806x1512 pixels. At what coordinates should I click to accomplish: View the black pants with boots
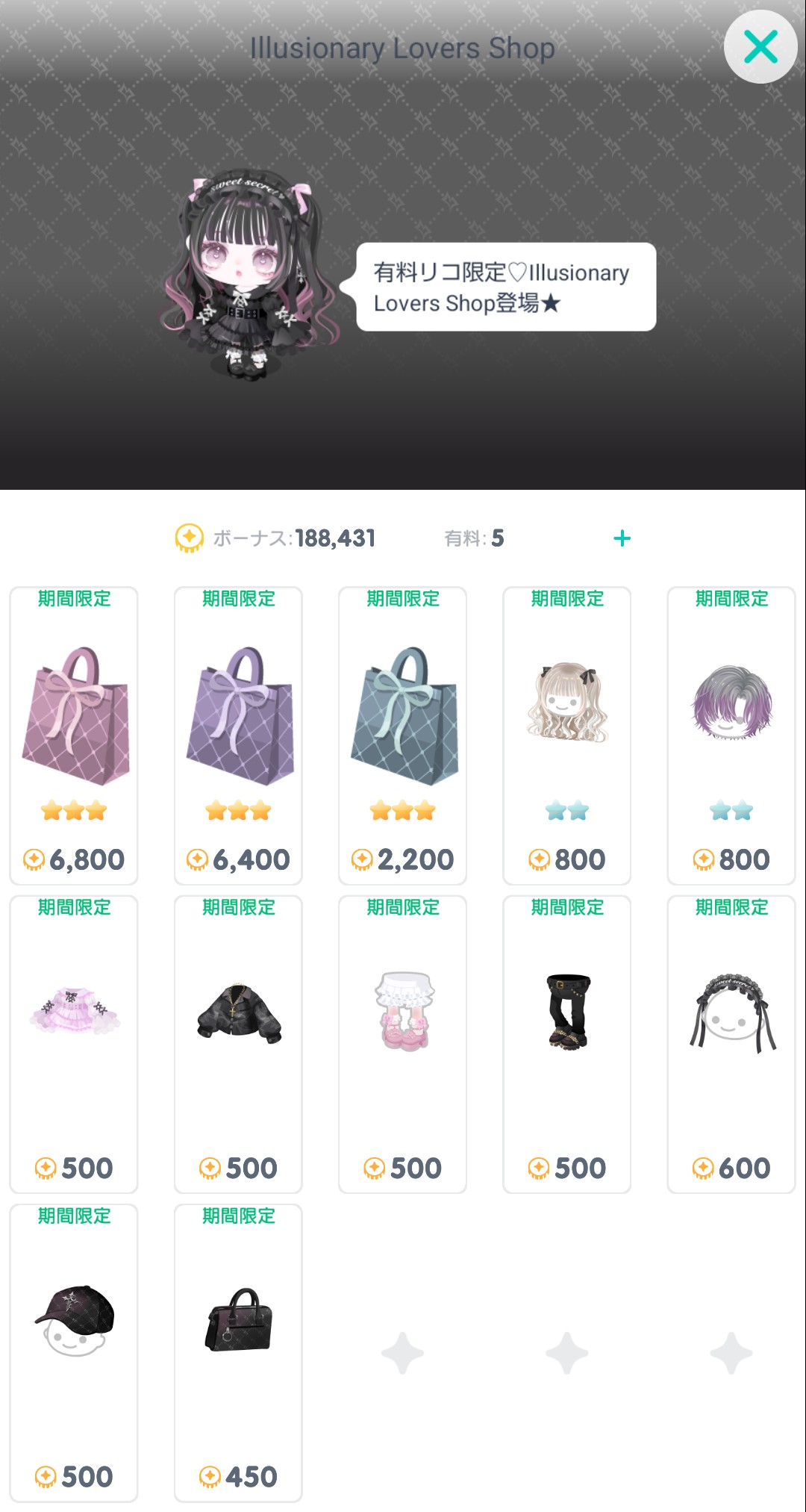click(x=567, y=1044)
